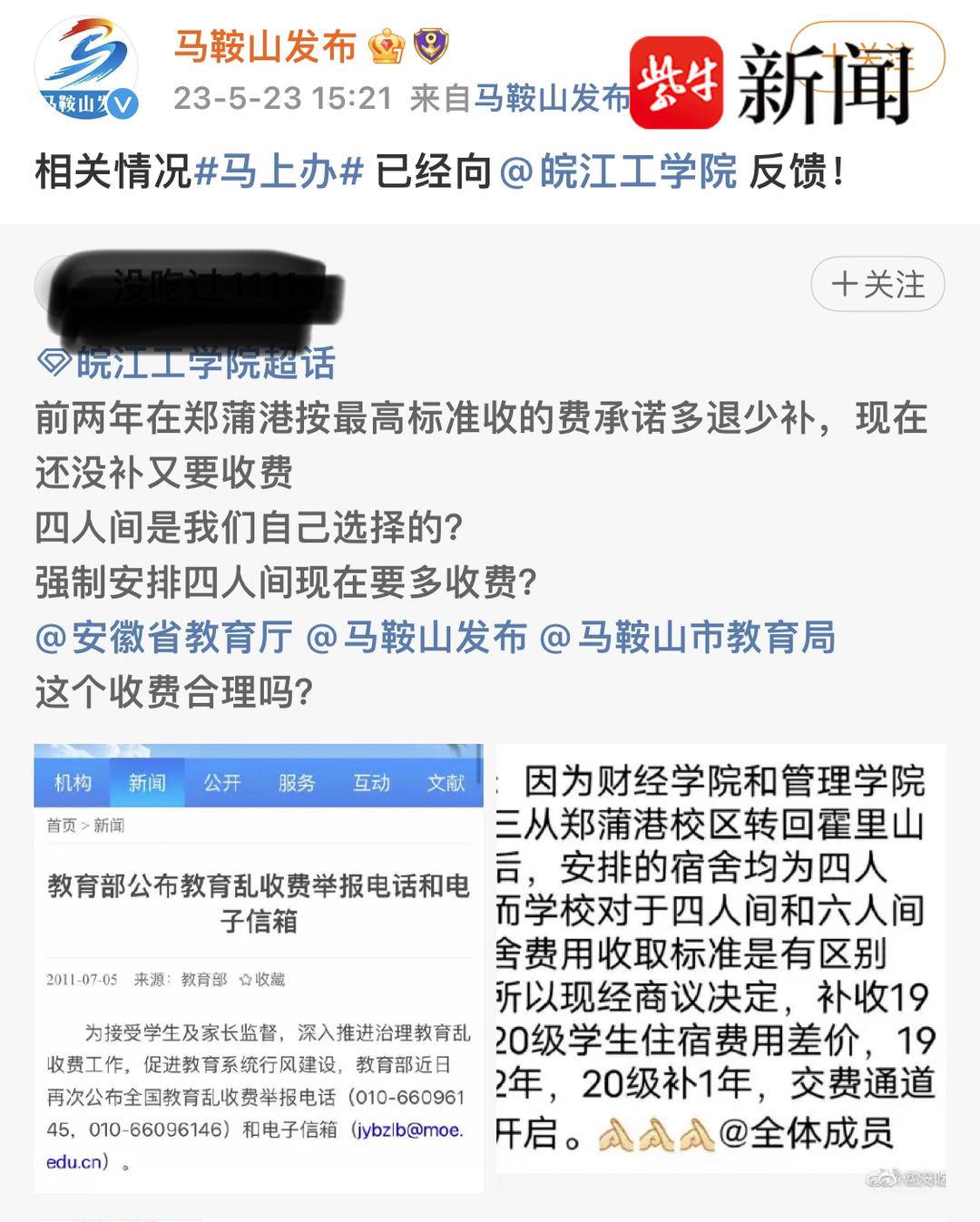Open 马鞍山发布 profile avatar
Screen dimensions: 980x1222
click(x=85, y=69)
